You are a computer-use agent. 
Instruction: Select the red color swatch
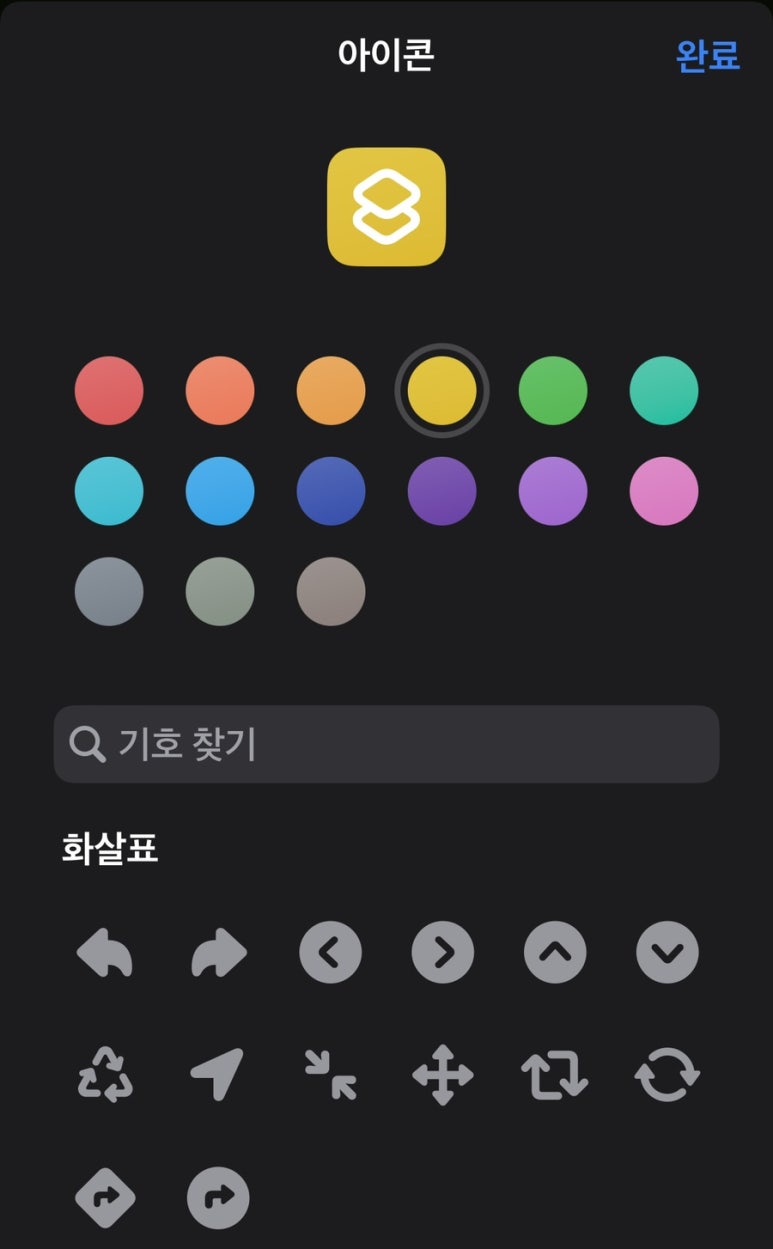point(109,391)
